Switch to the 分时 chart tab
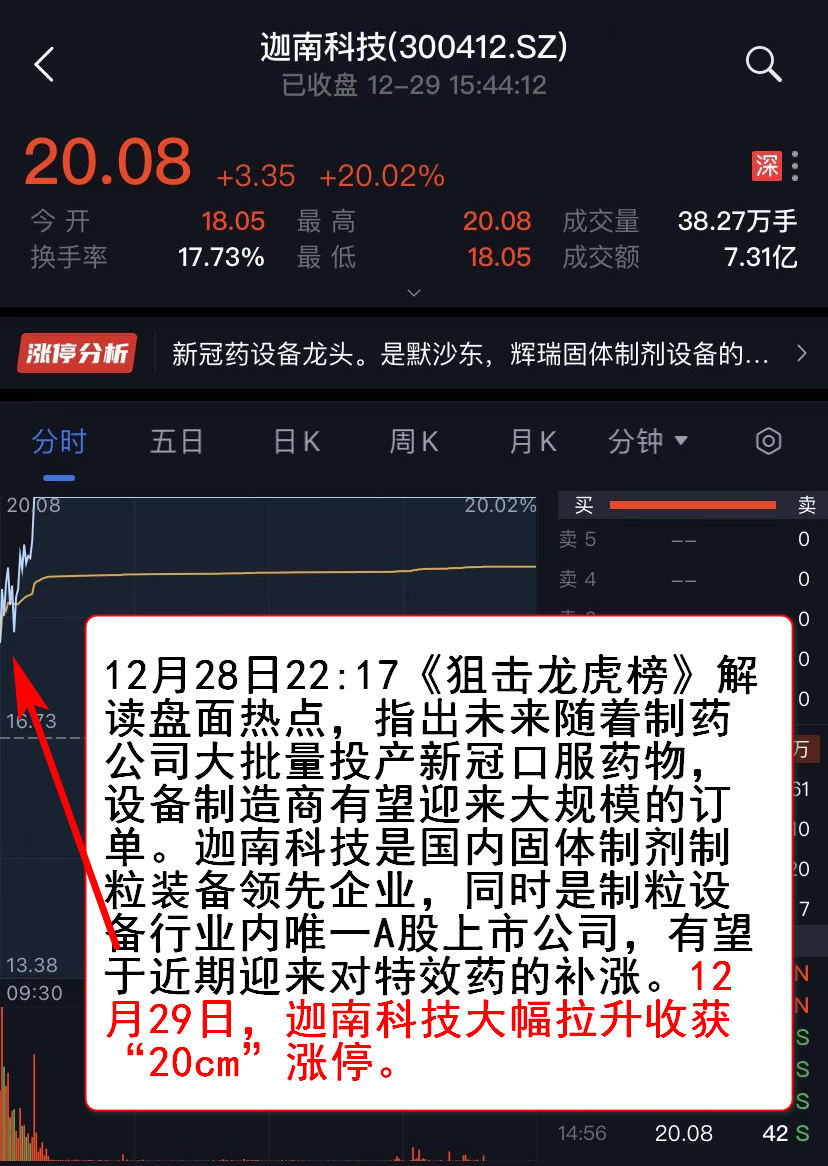This screenshot has width=828, height=1166. click(x=59, y=441)
